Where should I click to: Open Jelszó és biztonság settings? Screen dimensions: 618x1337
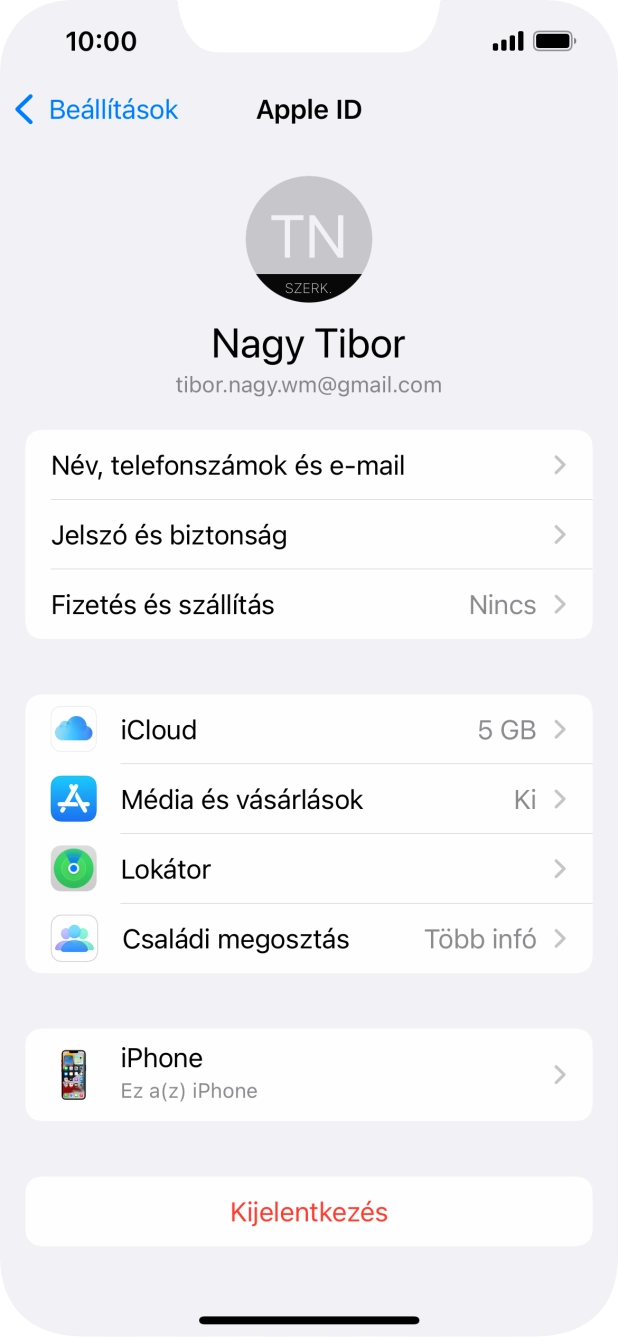[x=308, y=535]
